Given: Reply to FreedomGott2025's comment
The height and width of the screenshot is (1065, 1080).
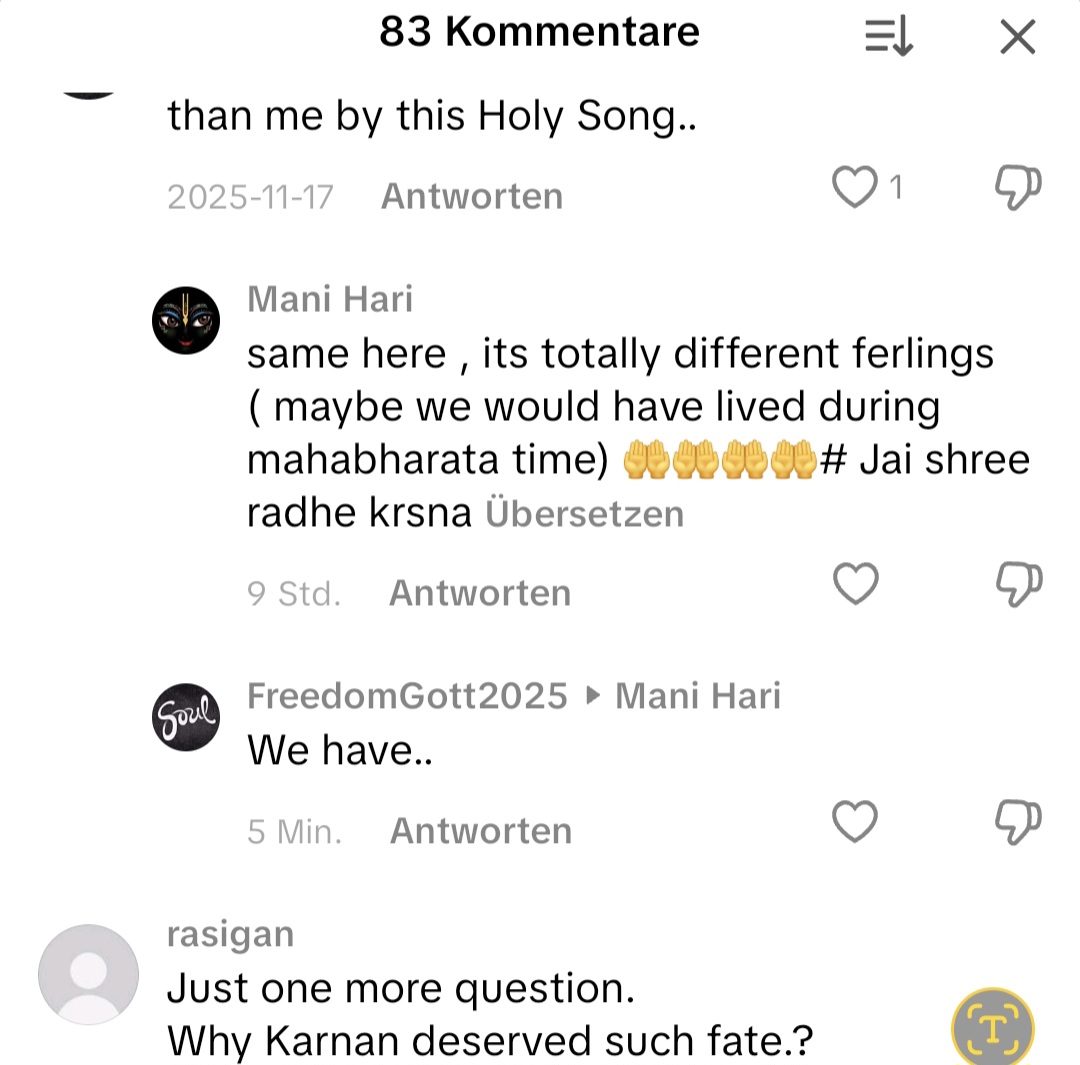Looking at the screenshot, I should click(x=480, y=831).
